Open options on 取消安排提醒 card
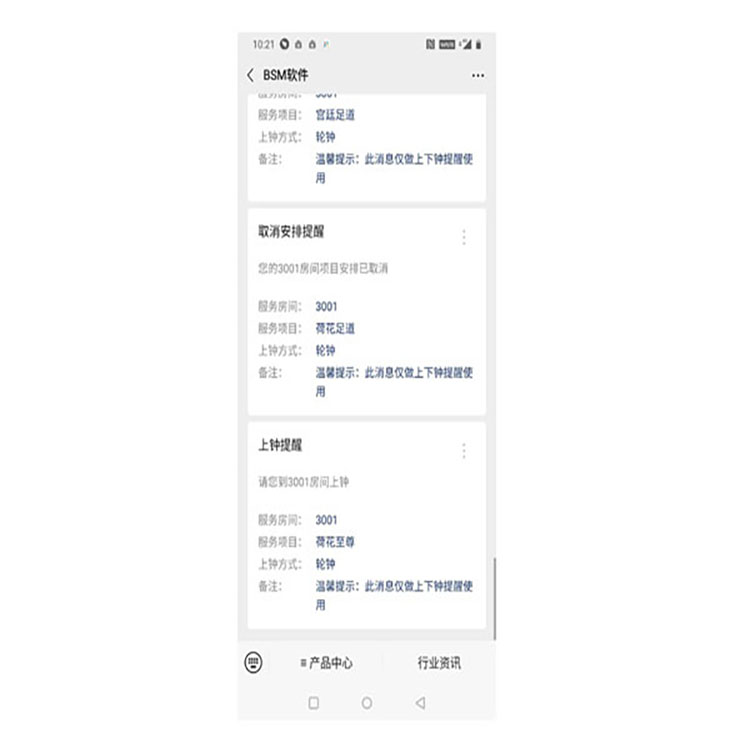 coord(463,237)
